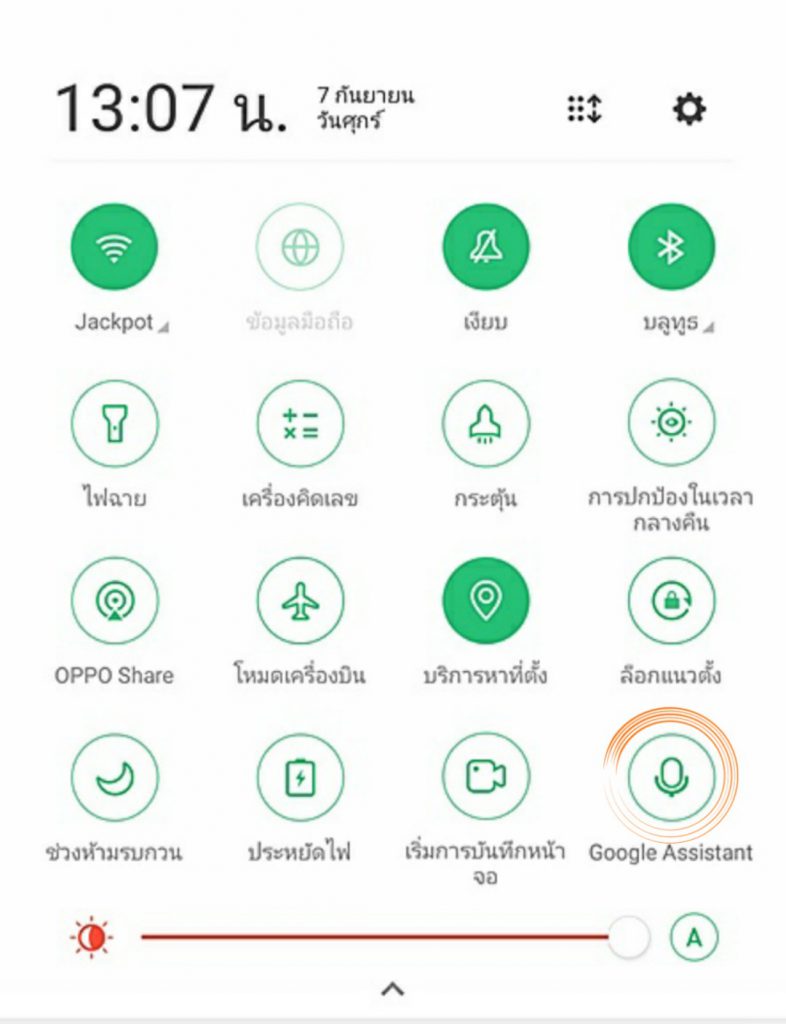This screenshot has width=786, height=1024.
Task: Enable do not disturb (ช่วงห้ามรบกวน)
Action: point(115,777)
